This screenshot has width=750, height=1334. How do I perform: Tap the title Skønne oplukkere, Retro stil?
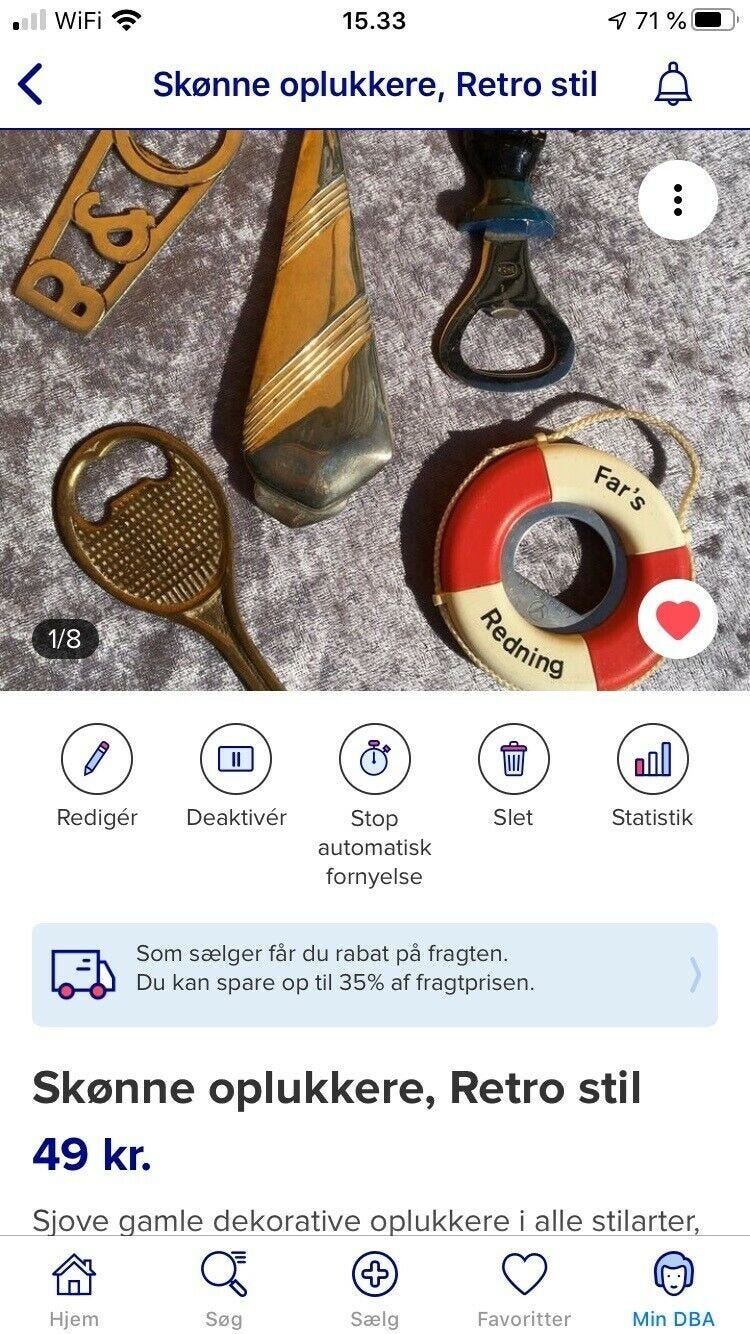338,1087
